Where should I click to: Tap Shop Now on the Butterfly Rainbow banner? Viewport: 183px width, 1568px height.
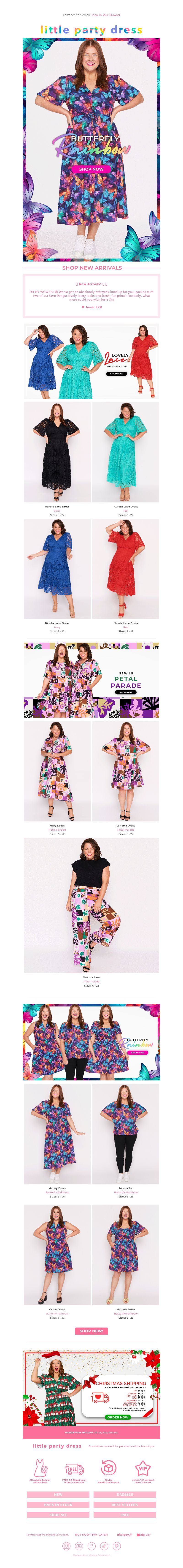click(x=91, y=169)
